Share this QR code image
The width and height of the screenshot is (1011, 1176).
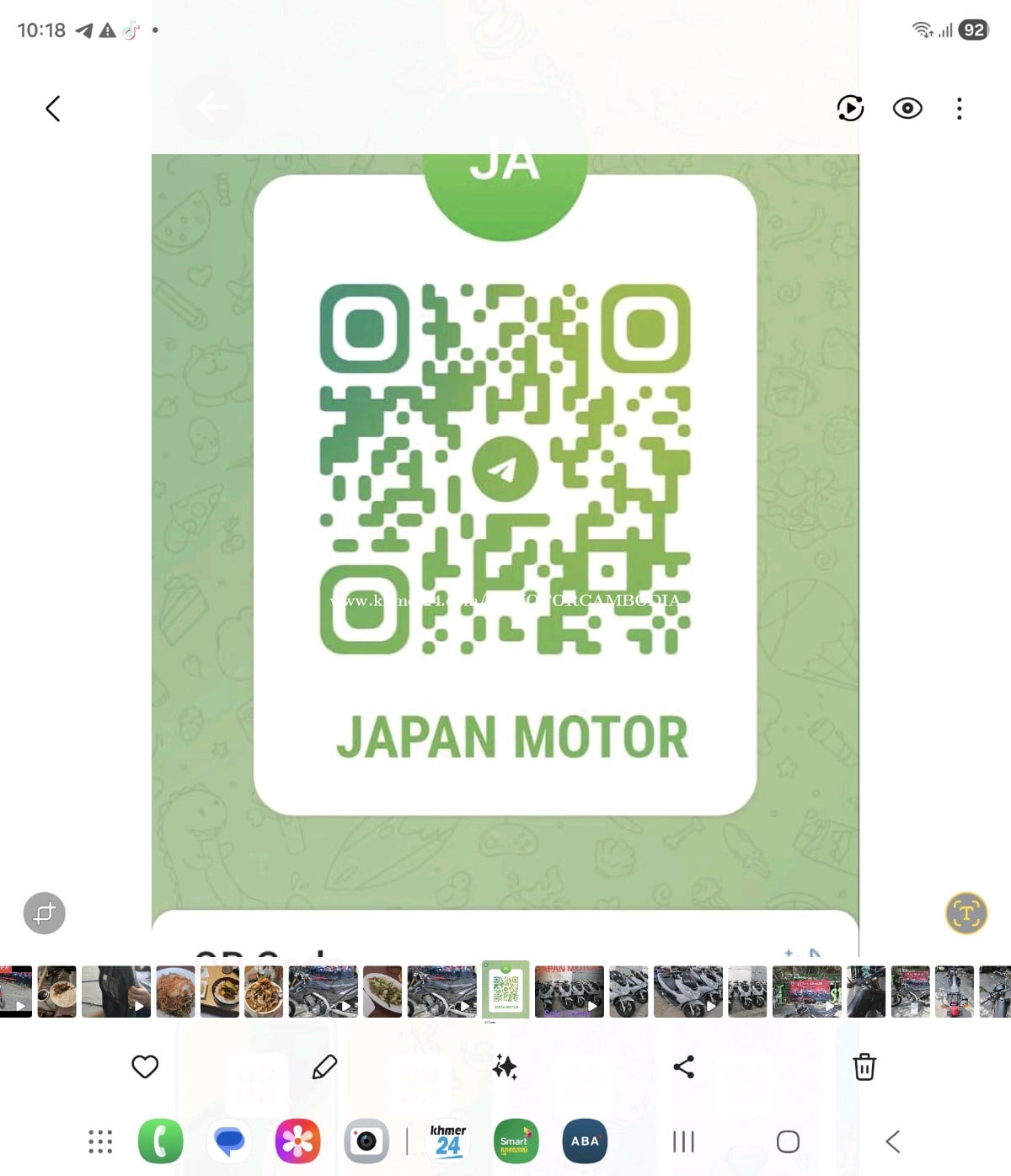coord(684,1066)
